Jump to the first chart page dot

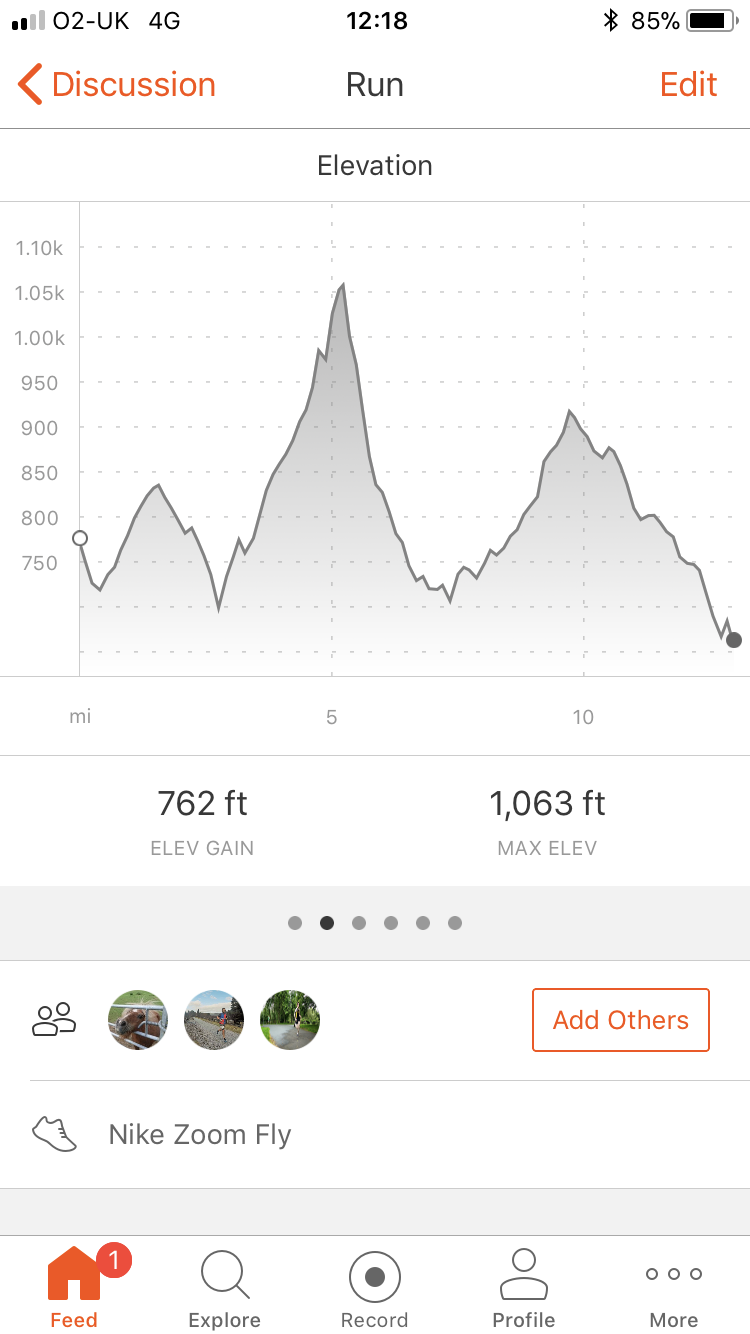tap(295, 923)
